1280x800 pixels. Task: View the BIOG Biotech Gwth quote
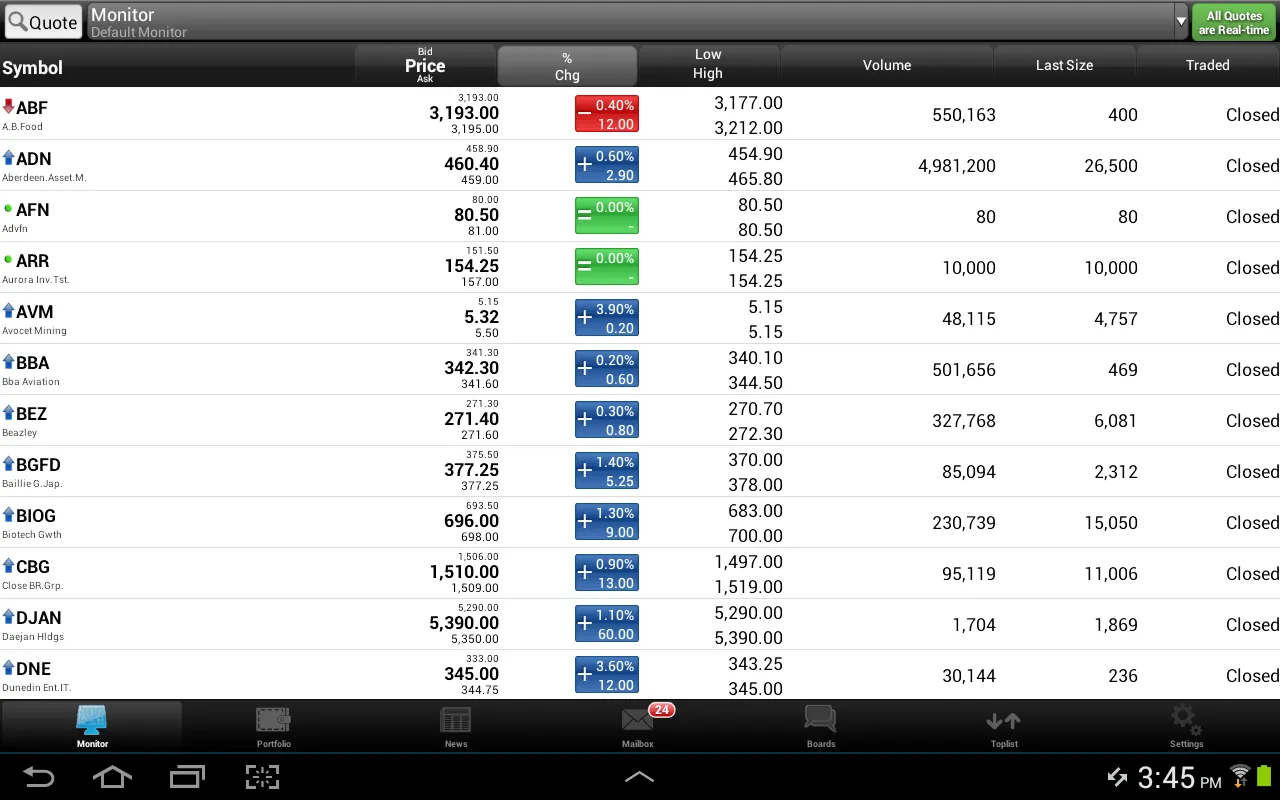200,522
